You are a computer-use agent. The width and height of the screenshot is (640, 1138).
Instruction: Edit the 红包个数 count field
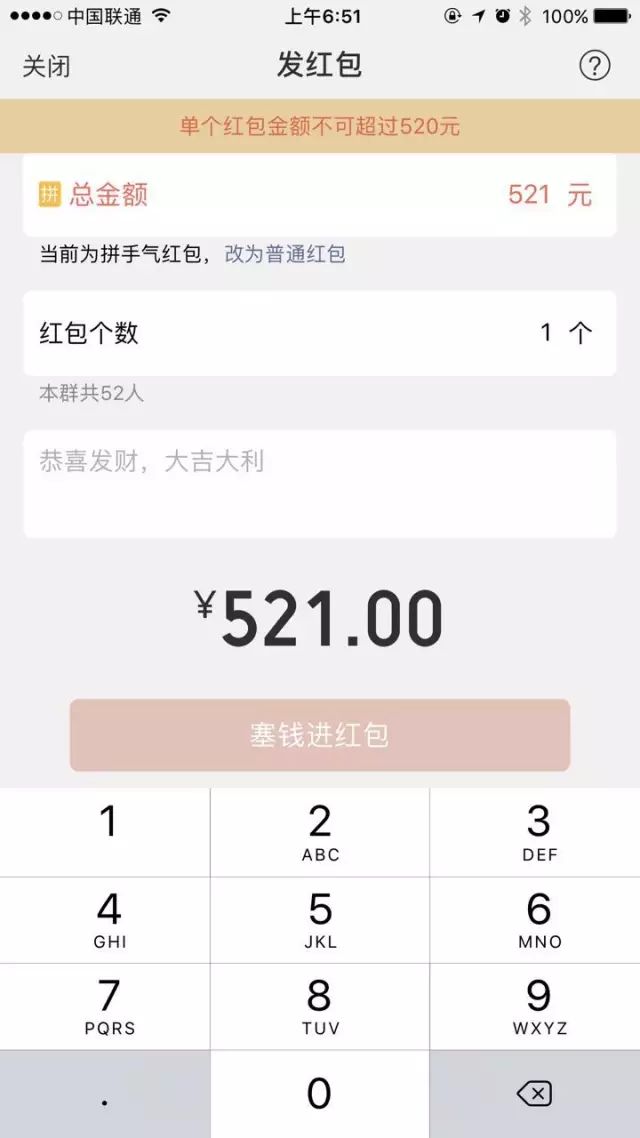[x=320, y=333]
